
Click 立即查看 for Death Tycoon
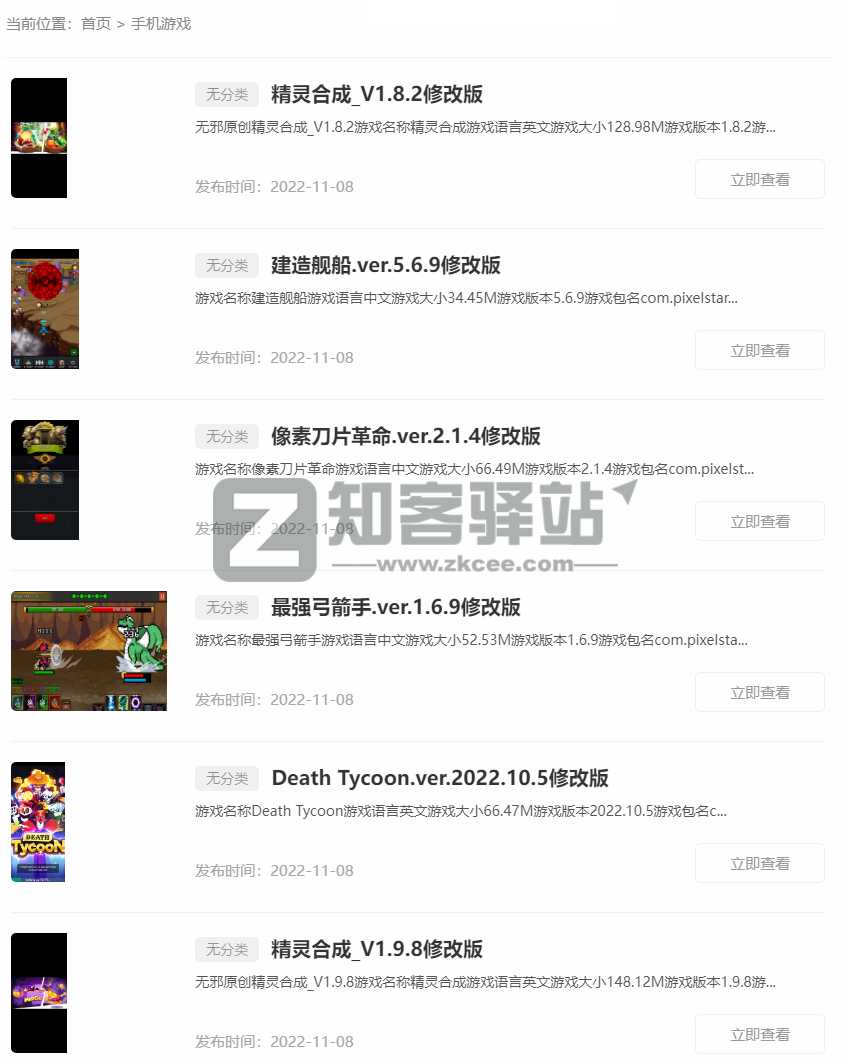(759, 863)
